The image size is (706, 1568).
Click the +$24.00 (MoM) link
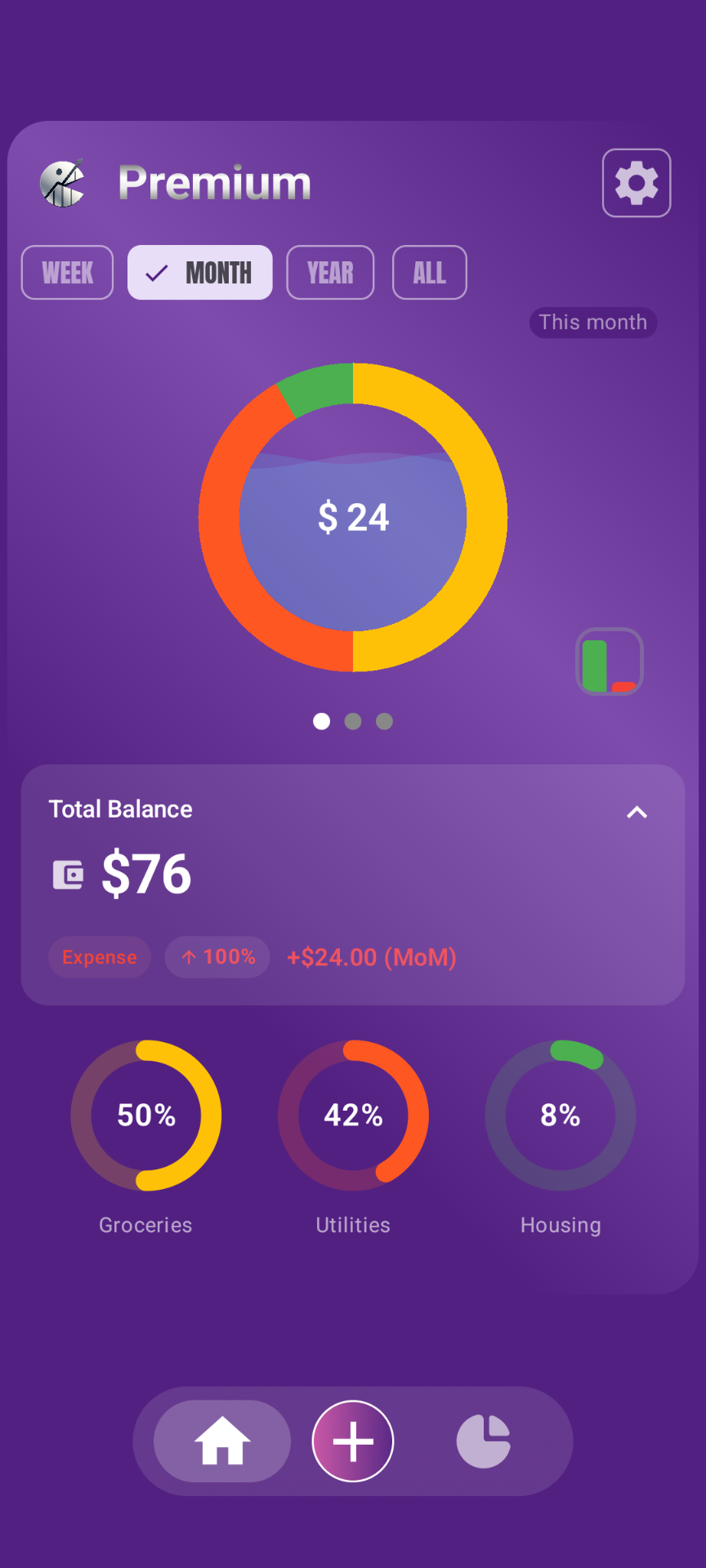pos(371,956)
